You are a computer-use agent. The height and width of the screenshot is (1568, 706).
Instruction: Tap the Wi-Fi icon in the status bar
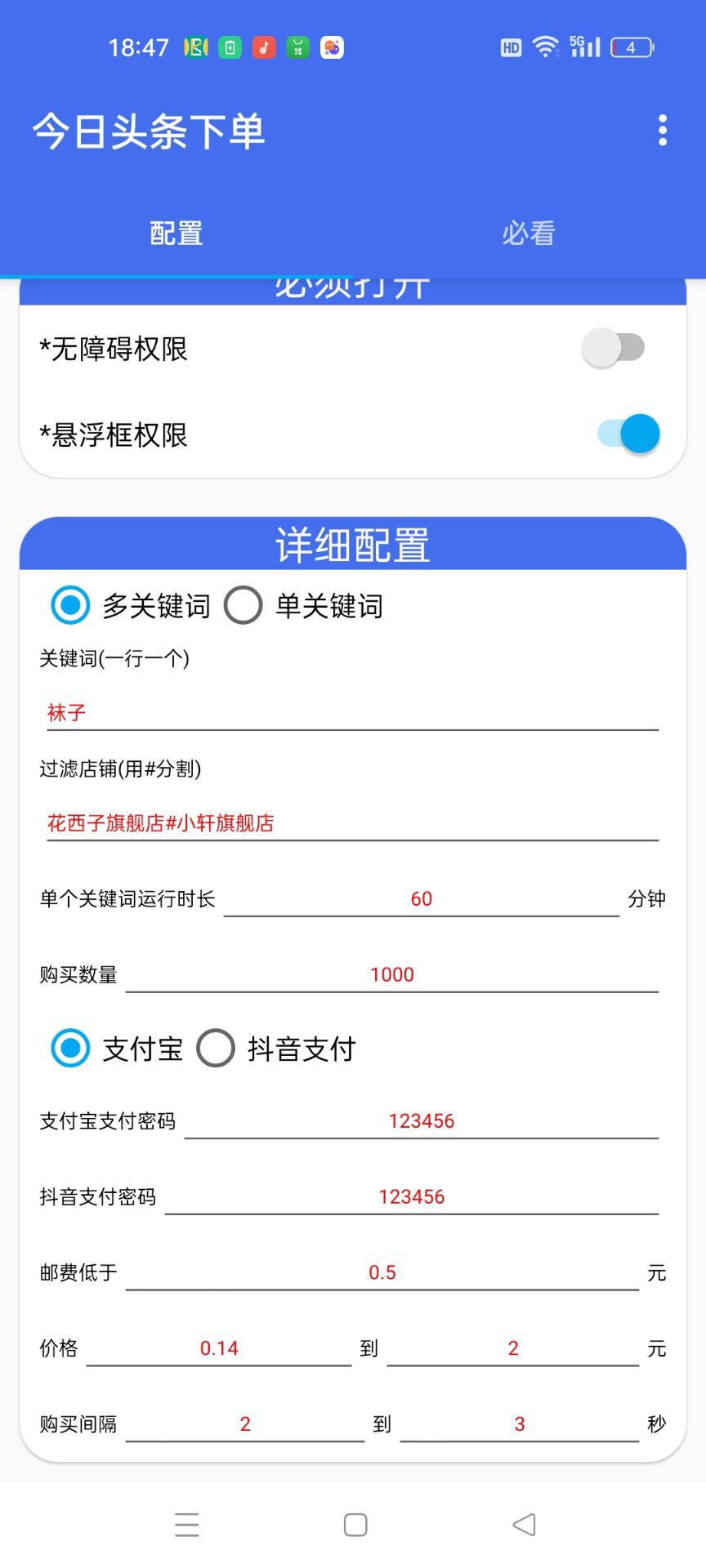pos(546,47)
